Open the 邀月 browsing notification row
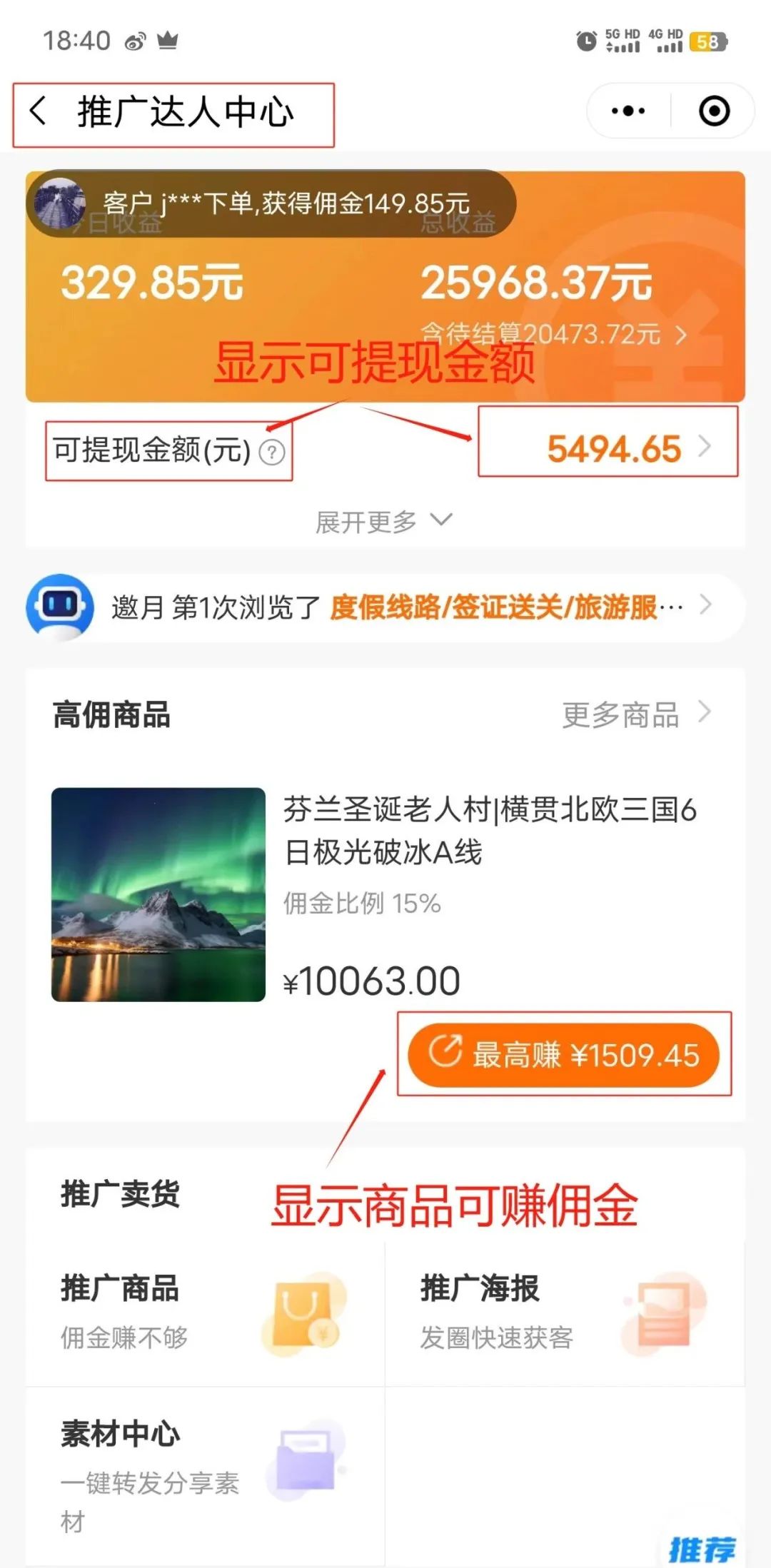Image resolution: width=771 pixels, height=1568 pixels. [x=385, y=607]
